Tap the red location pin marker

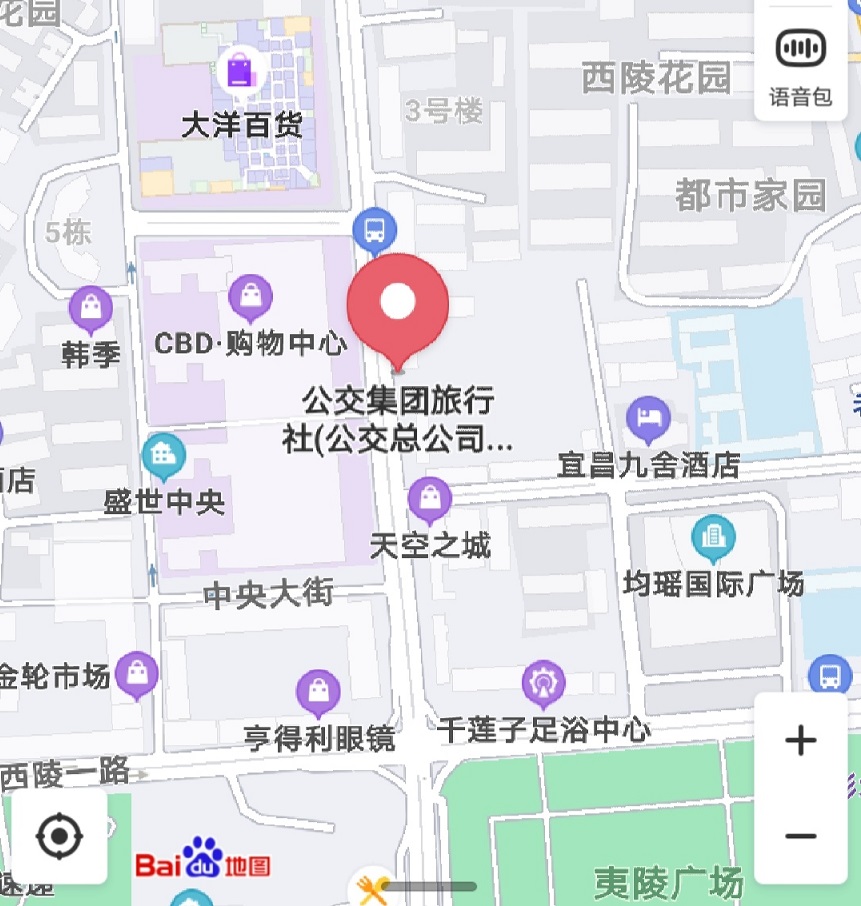tap(398, 304)
